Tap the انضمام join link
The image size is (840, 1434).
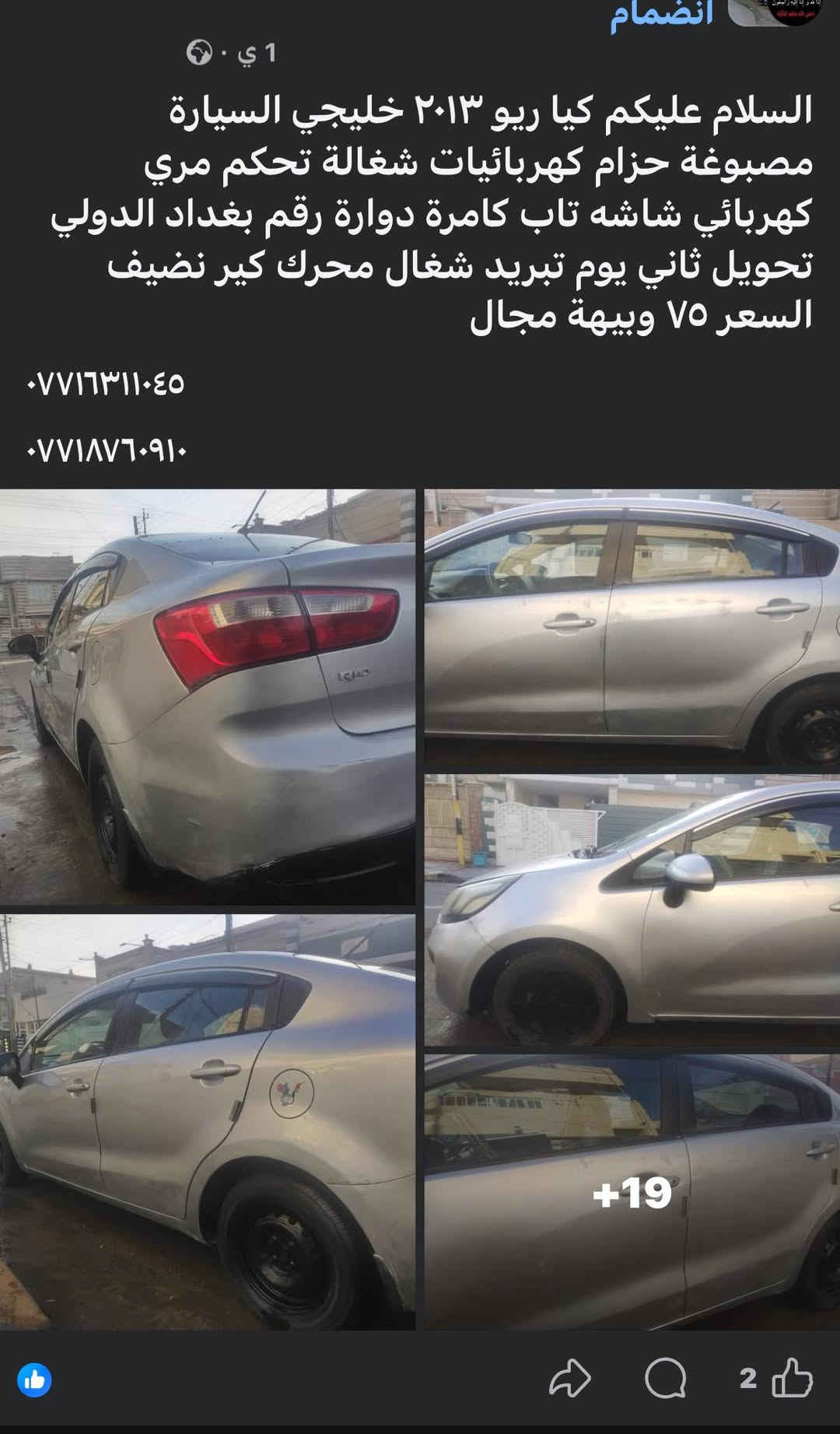pos(661,14)
